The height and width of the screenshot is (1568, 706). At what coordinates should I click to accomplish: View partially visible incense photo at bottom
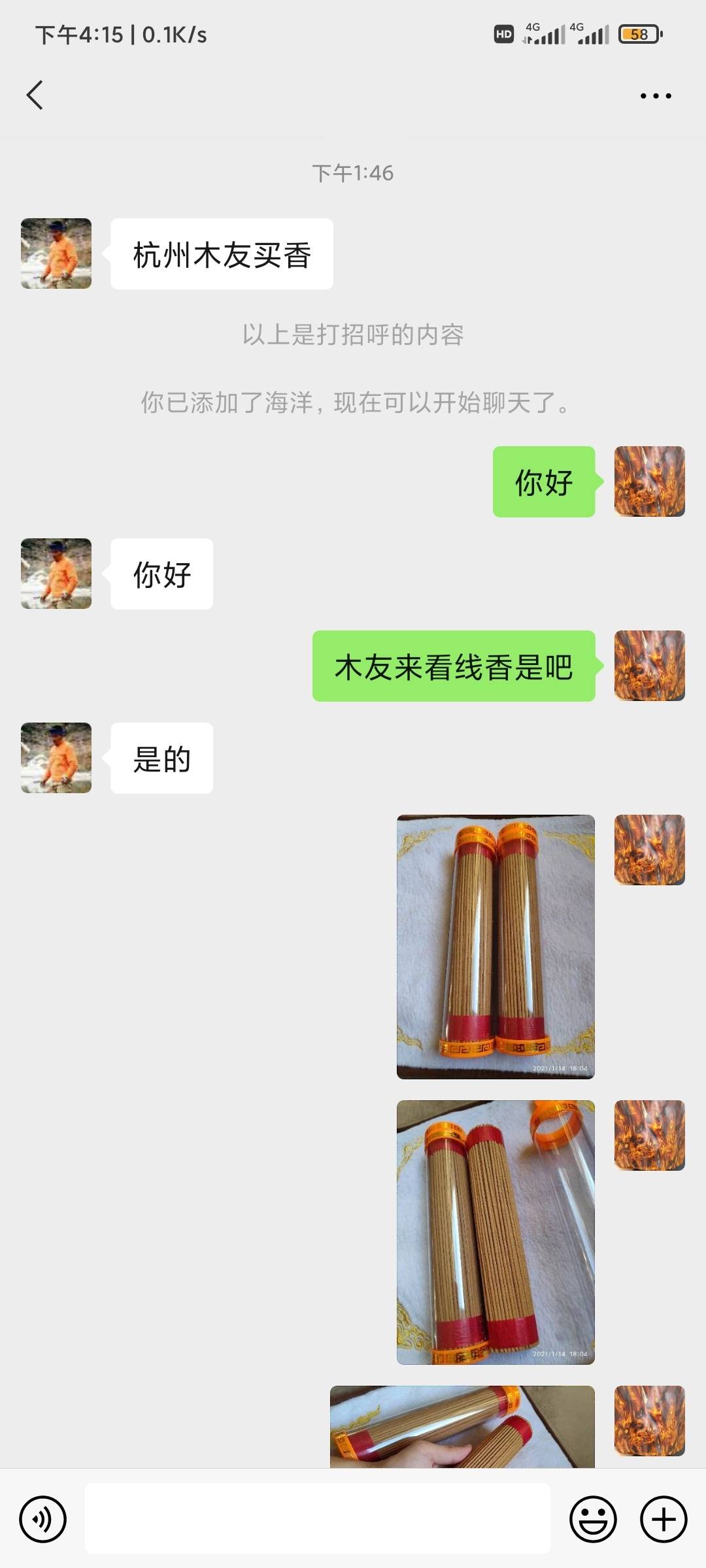click(x=462, y=1427)
